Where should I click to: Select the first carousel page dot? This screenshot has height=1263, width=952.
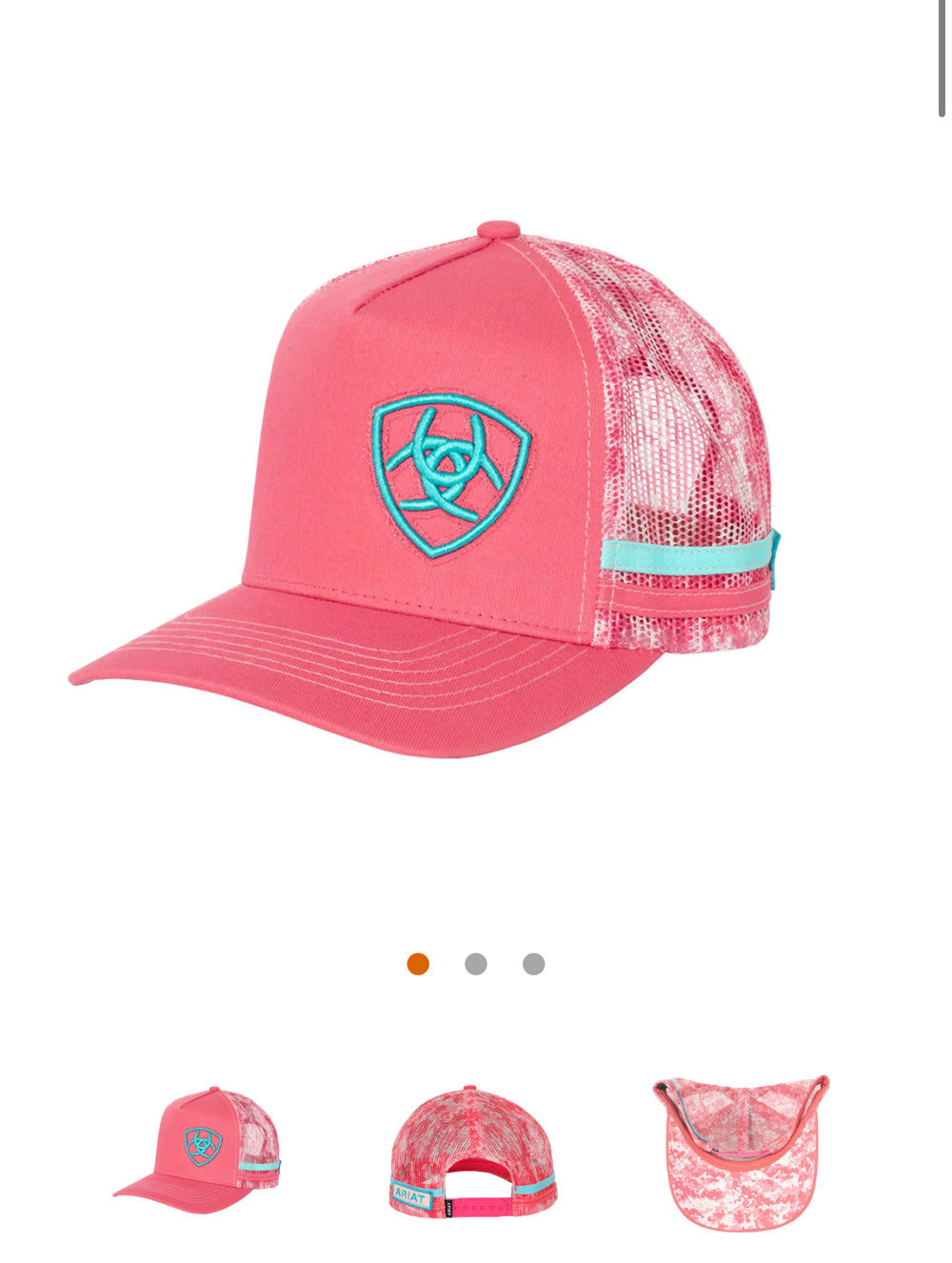pos(418,964)
